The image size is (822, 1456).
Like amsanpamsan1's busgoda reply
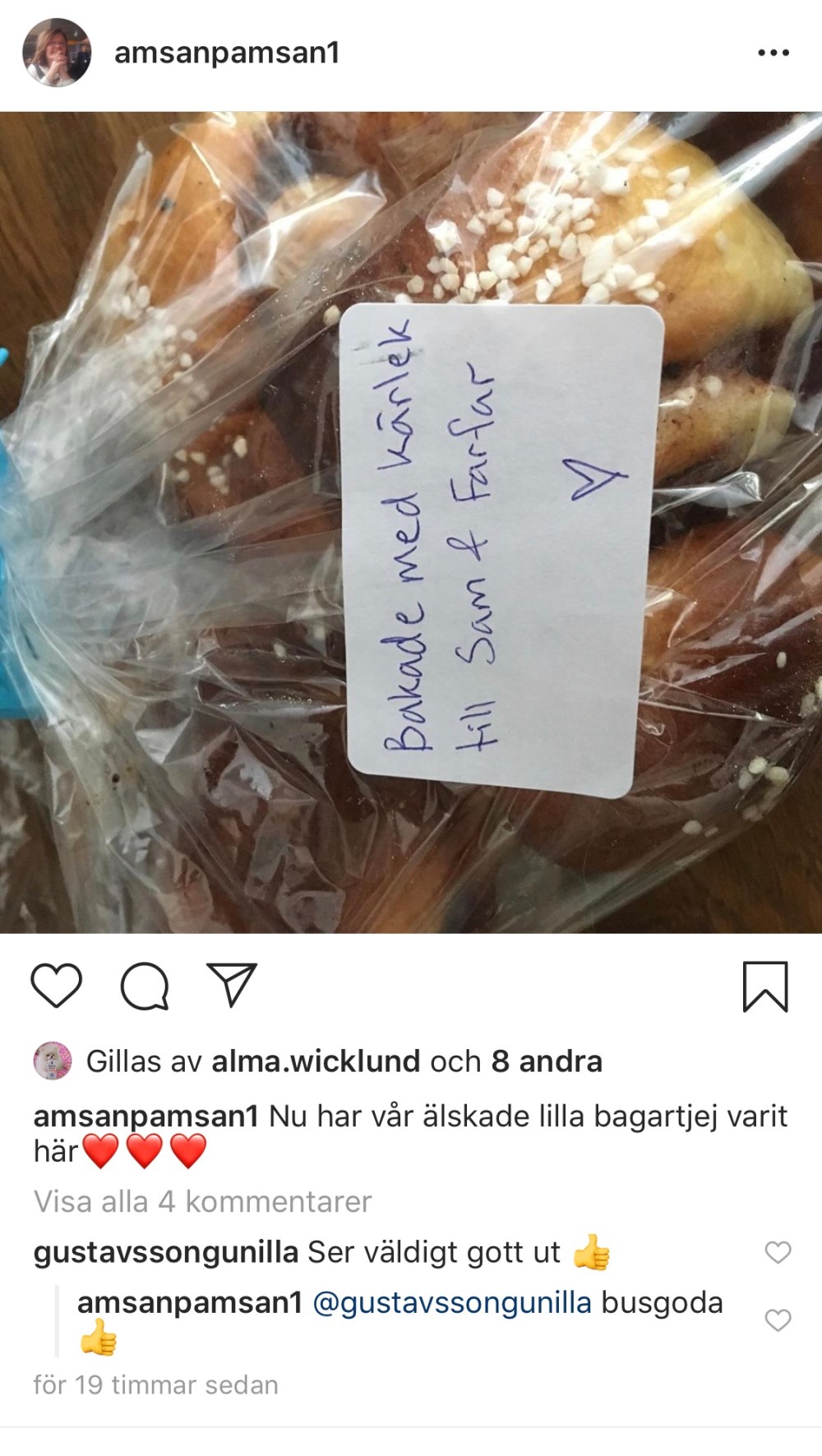point(778,1320)
